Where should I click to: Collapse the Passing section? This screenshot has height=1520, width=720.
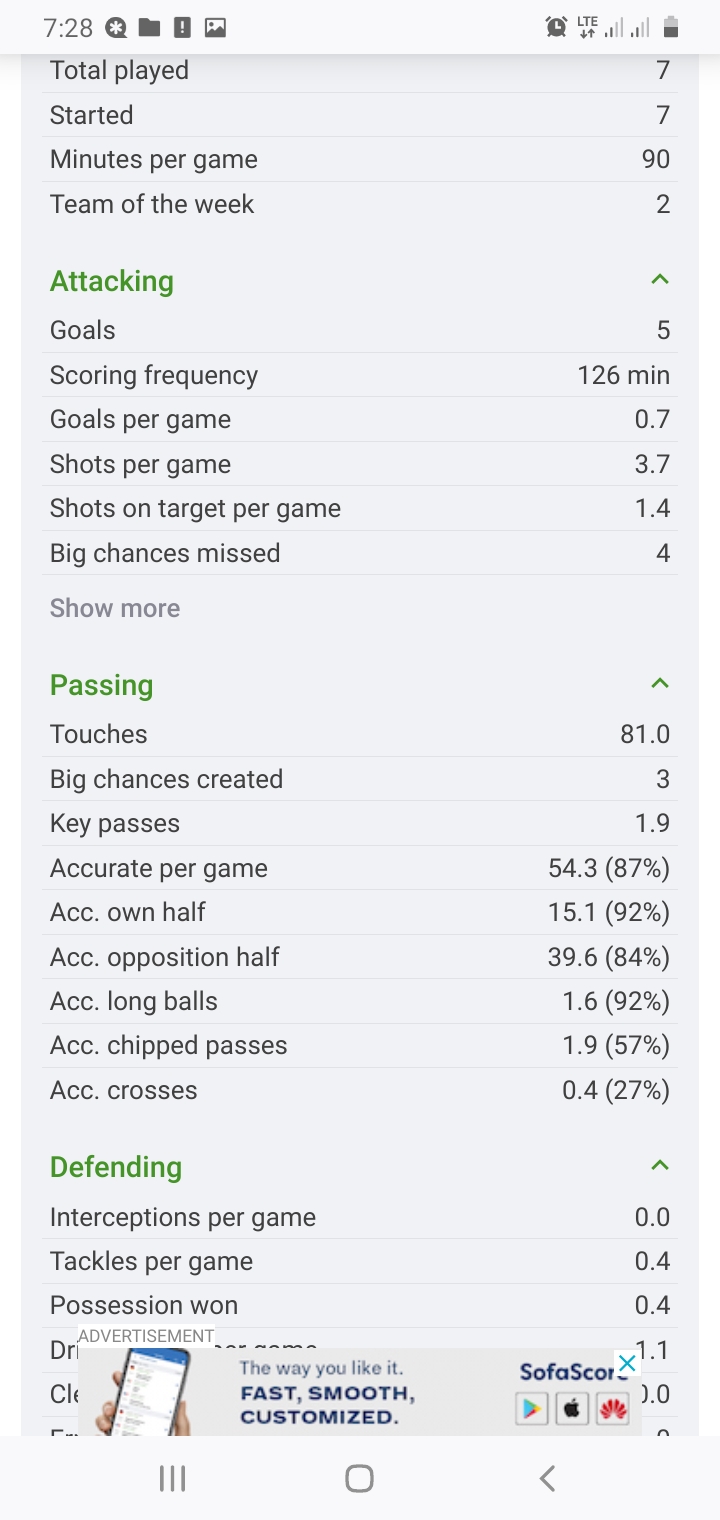[659, 684]
